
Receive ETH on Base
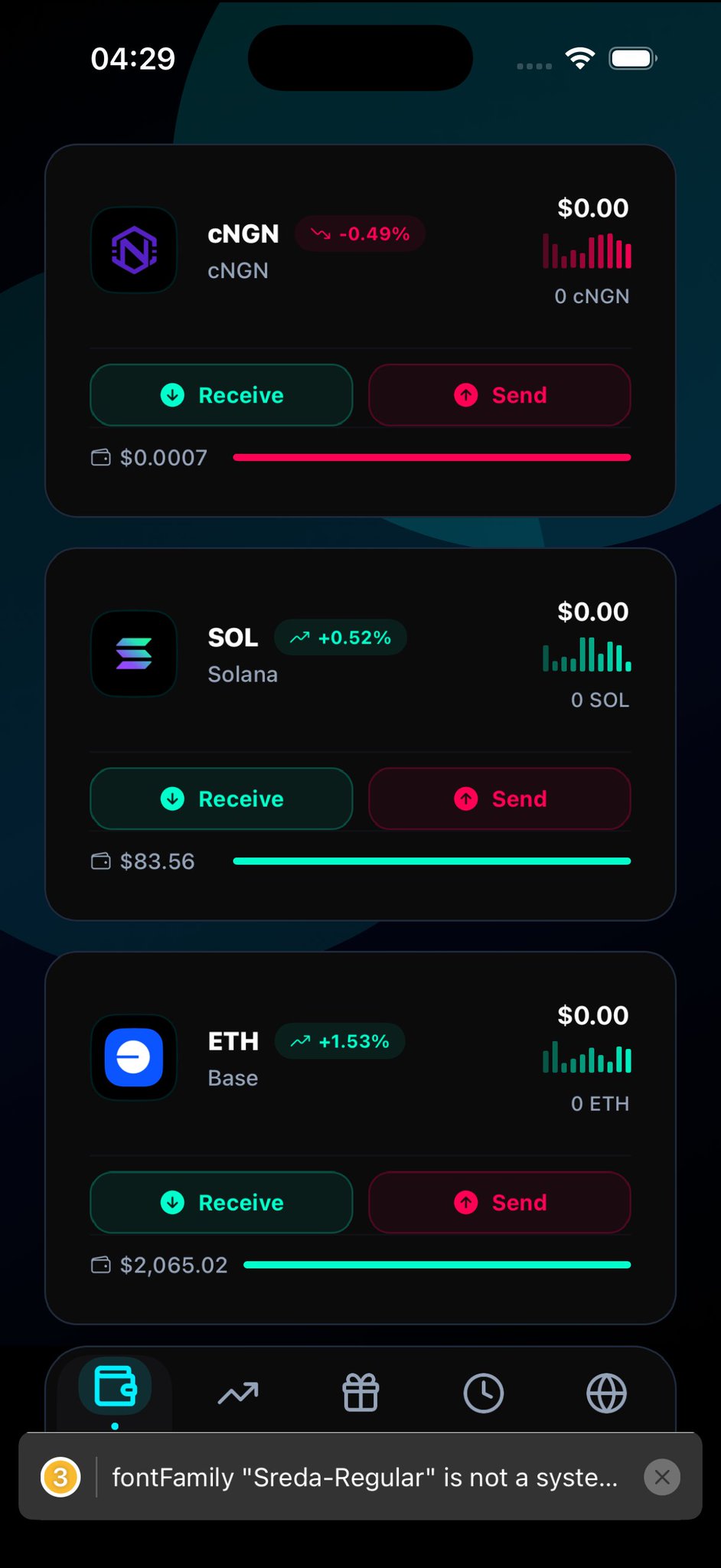[221, 1202]
